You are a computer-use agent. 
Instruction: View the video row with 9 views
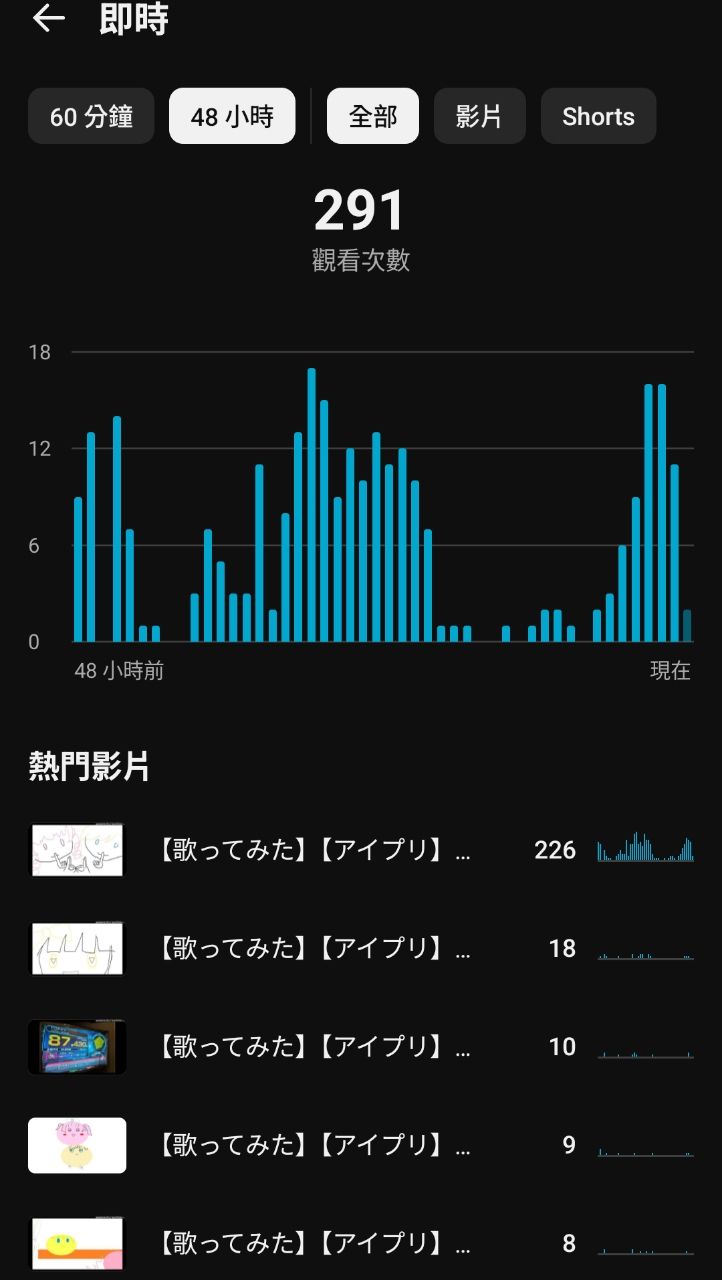point(314,1144)
